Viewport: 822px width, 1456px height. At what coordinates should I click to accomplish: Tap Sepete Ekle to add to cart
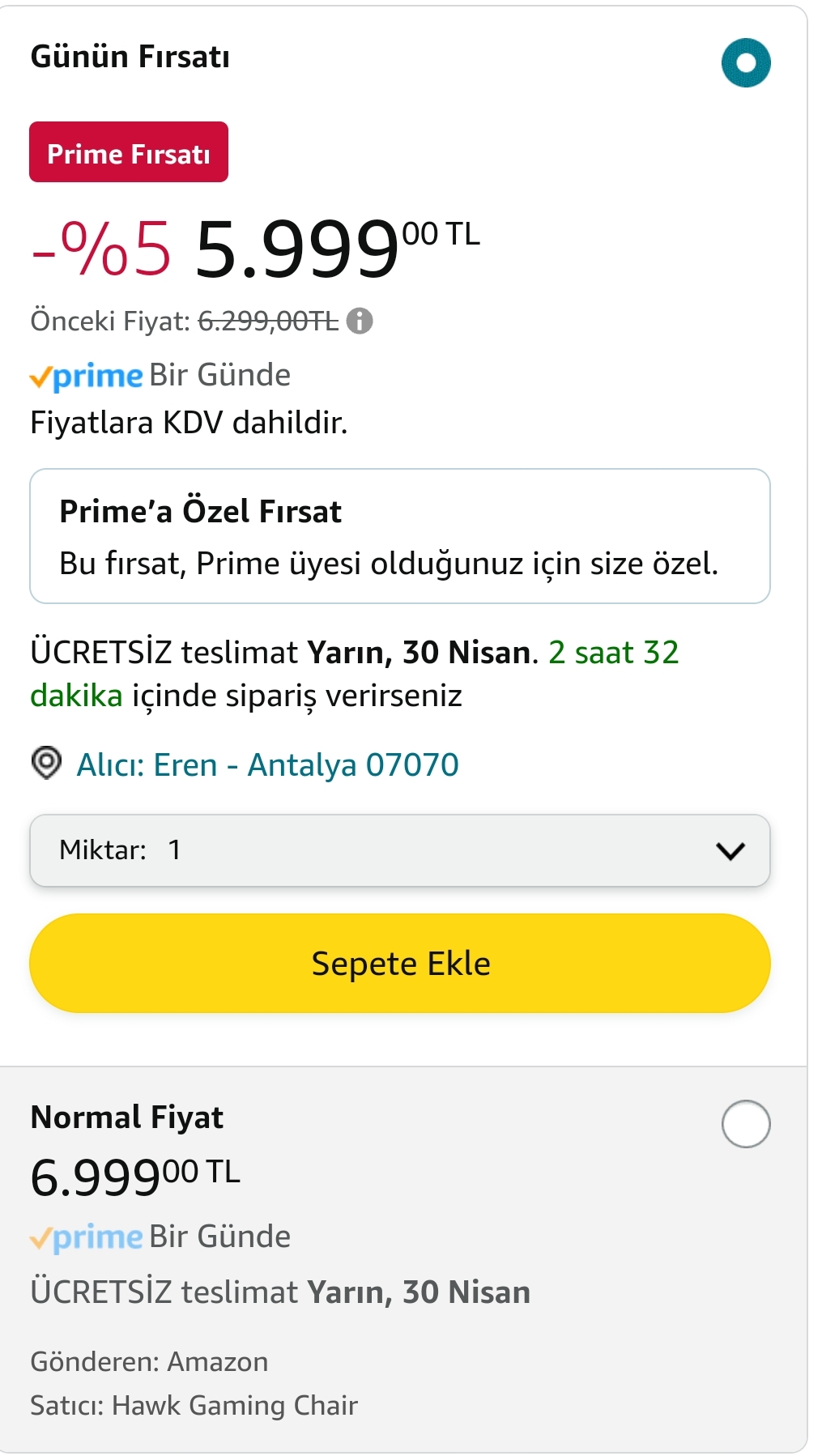point(399,964)
